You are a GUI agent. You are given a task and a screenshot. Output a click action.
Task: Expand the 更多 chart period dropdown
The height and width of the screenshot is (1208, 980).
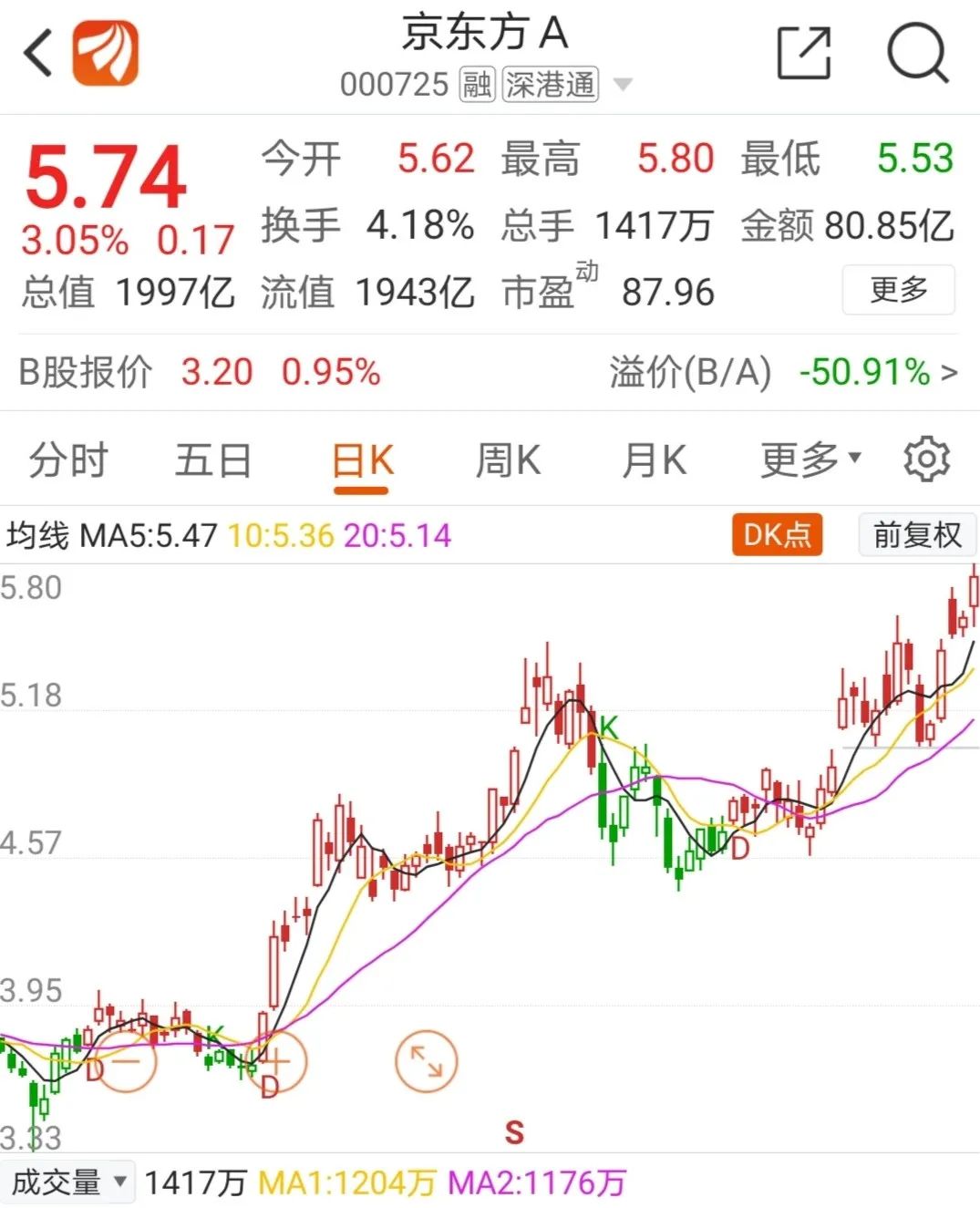pyautogui.click(x=810, y=459)
